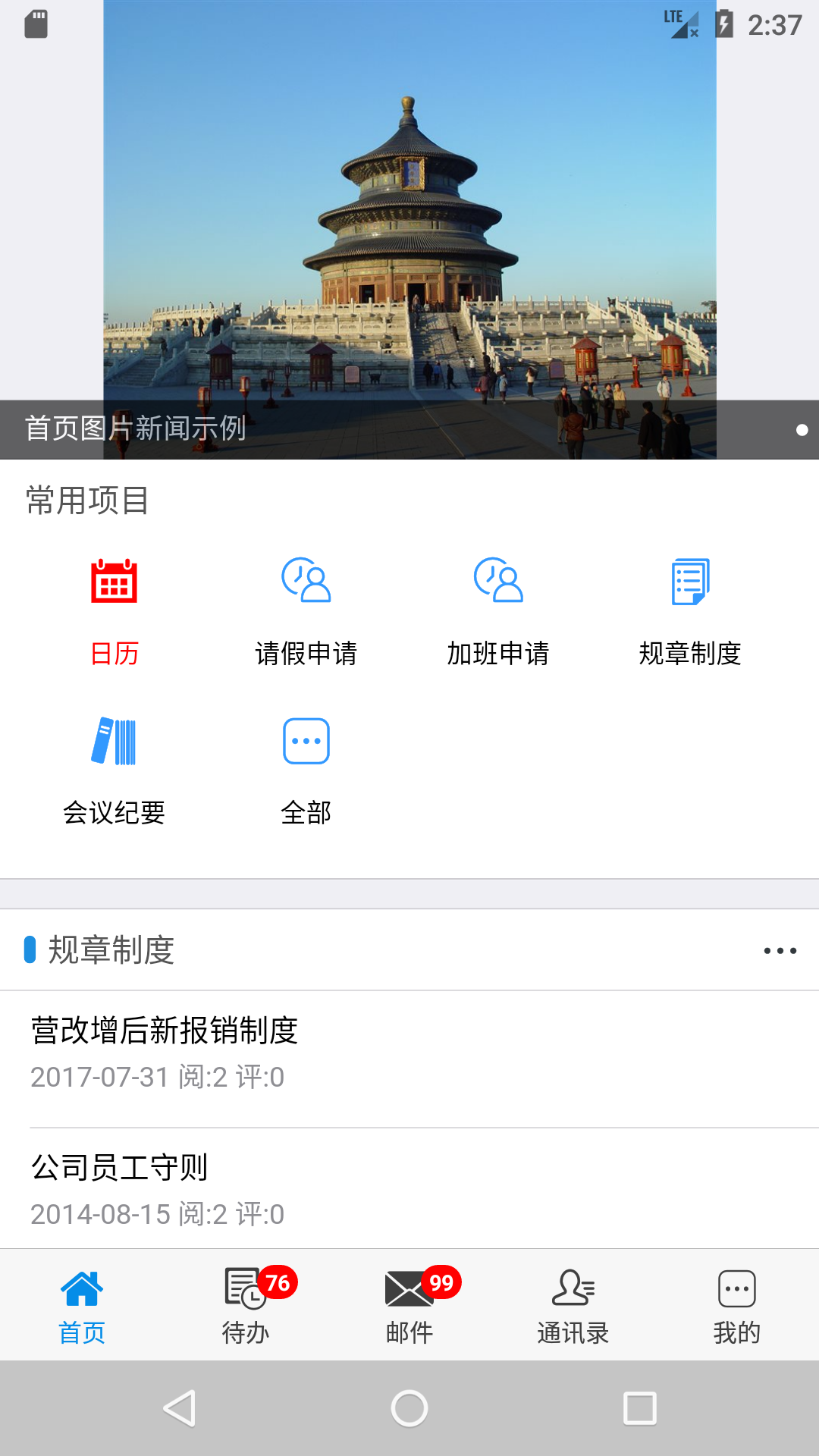
Task: Tap the carousel page indicator dot
Action: tap(801, 429)
